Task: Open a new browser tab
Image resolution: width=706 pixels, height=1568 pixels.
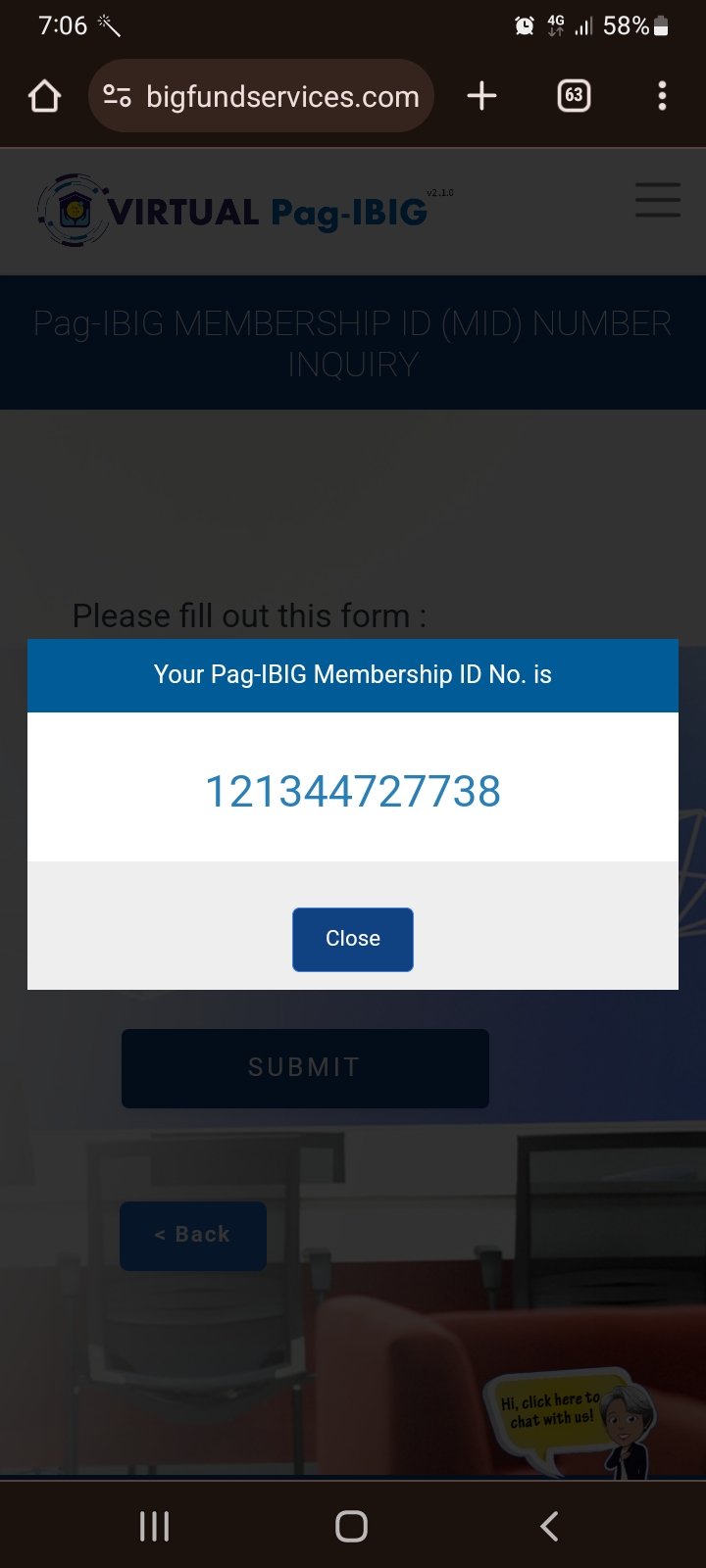Action: click(x=481, y=96)
